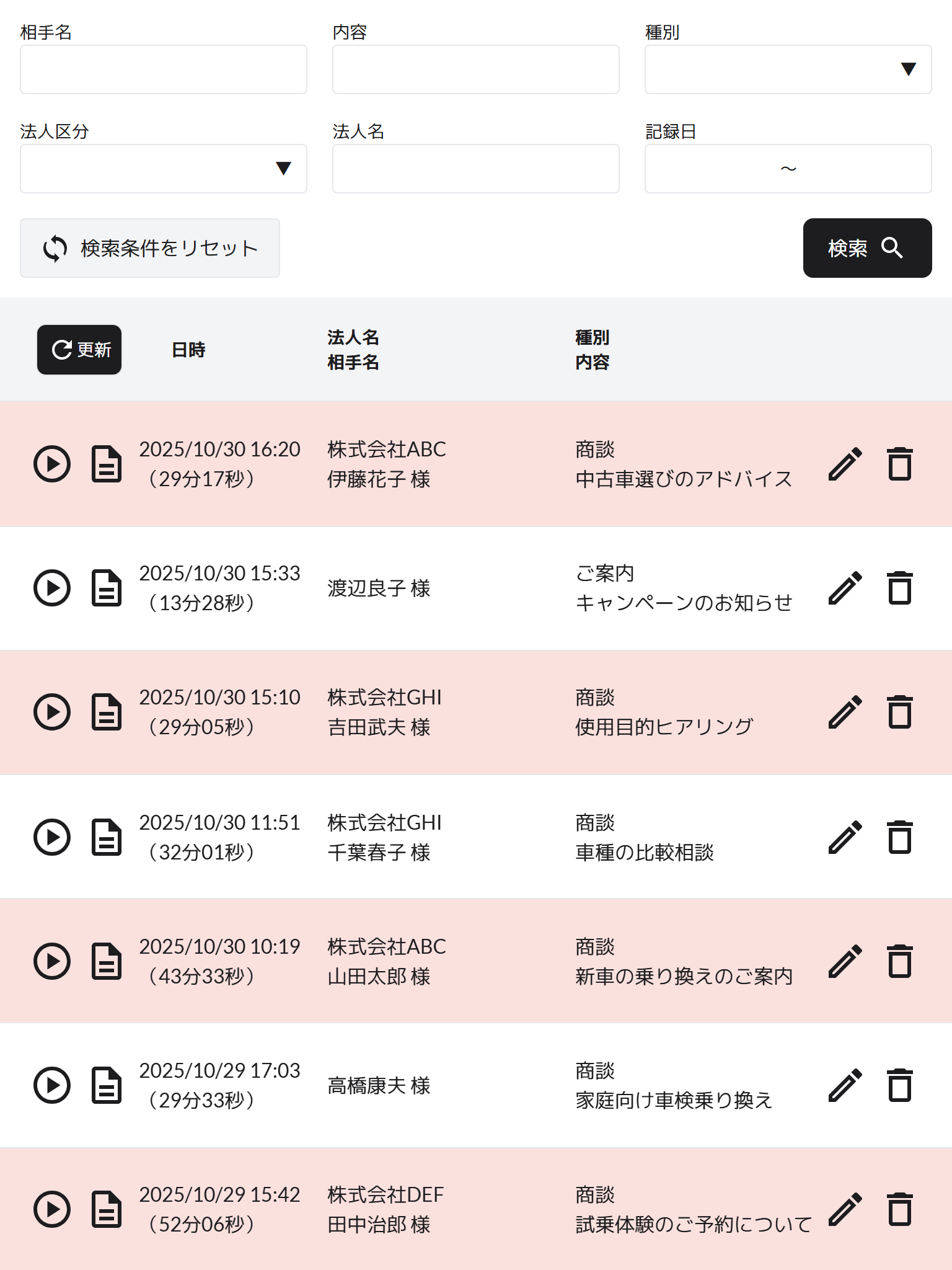Image resolution: width=952 pixels, height=1270 pixels.
Task: Delete the record for 伊藤花子 様
Action: click(x=899, y=464)
